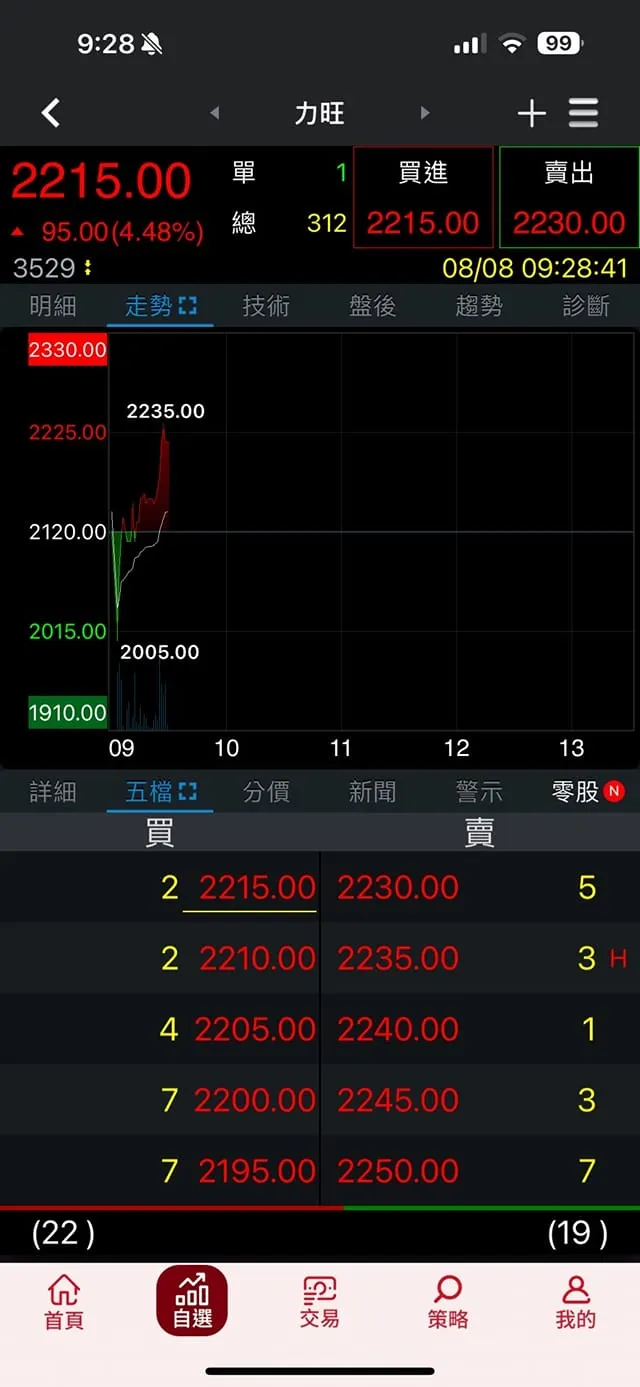Open the 新聞 tab
Screen dimensions: 640x1387
point(373,792)
